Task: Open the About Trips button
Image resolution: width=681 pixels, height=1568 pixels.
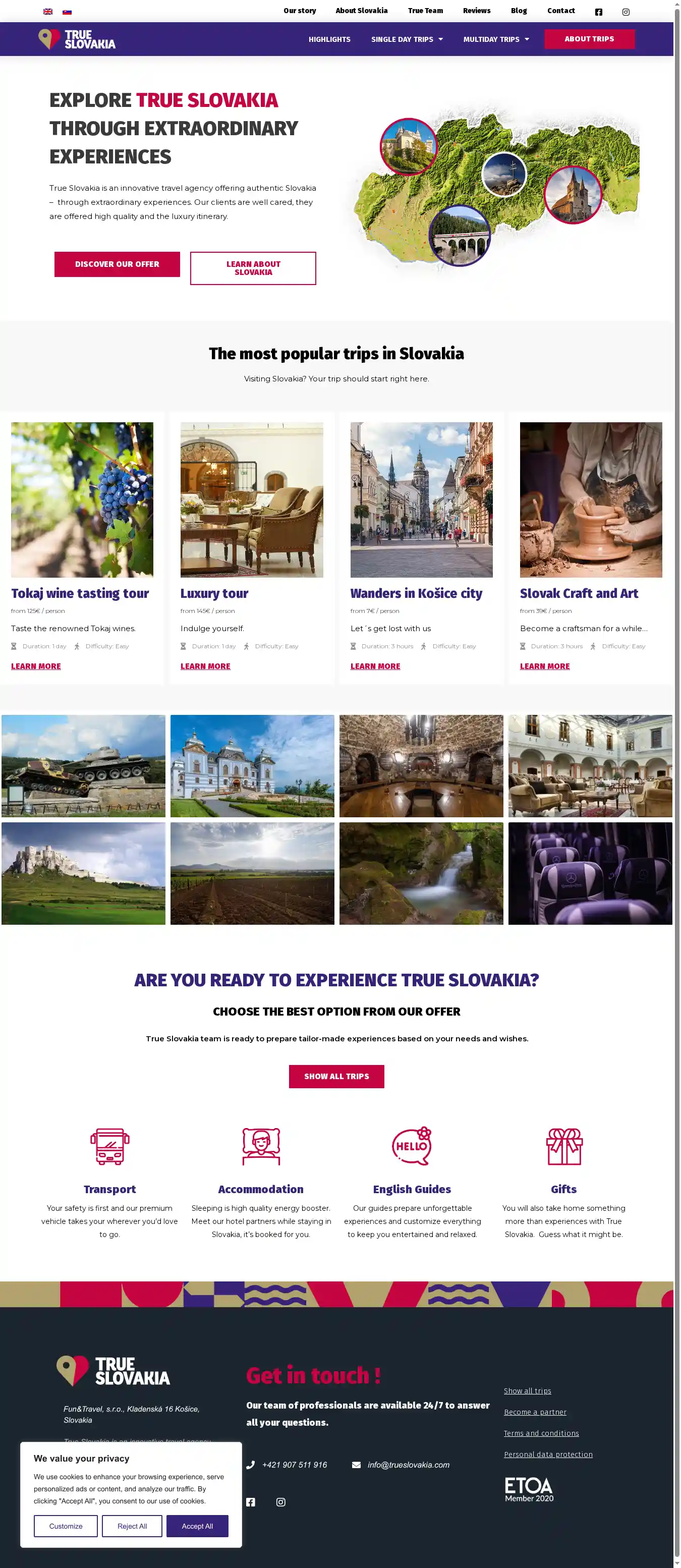Action: pos(589,39)
